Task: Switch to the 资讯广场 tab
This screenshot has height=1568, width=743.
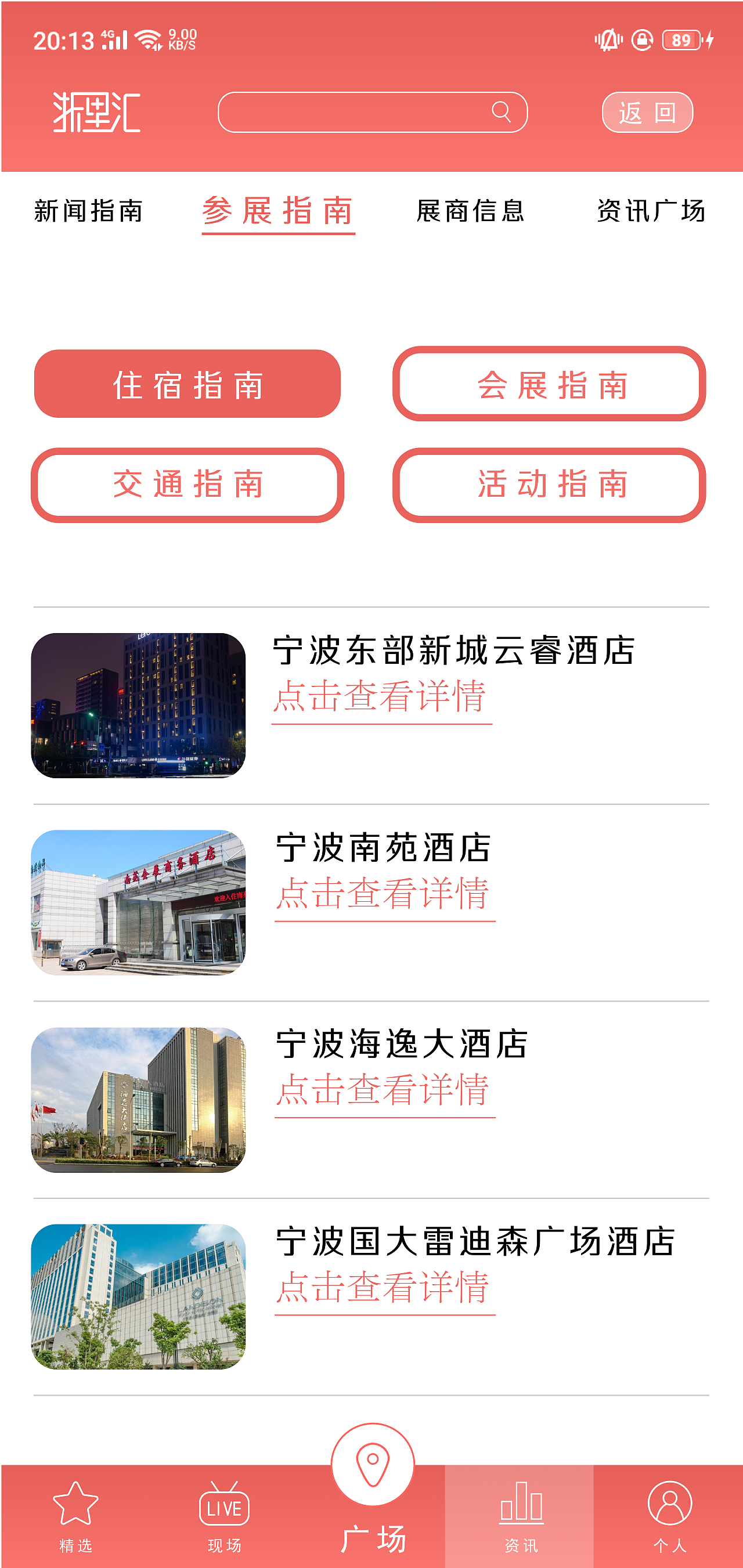Action: pos(651,211)
